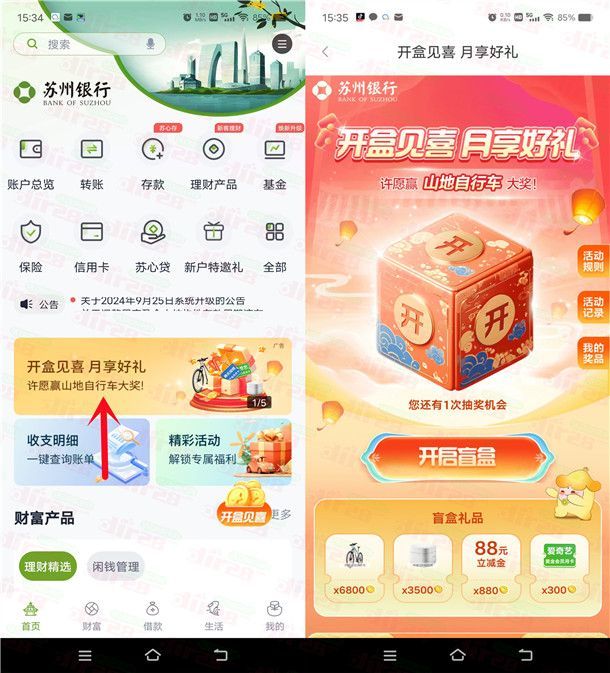
Task: Open 转账 transfer
Action: (x=92, y=163)
